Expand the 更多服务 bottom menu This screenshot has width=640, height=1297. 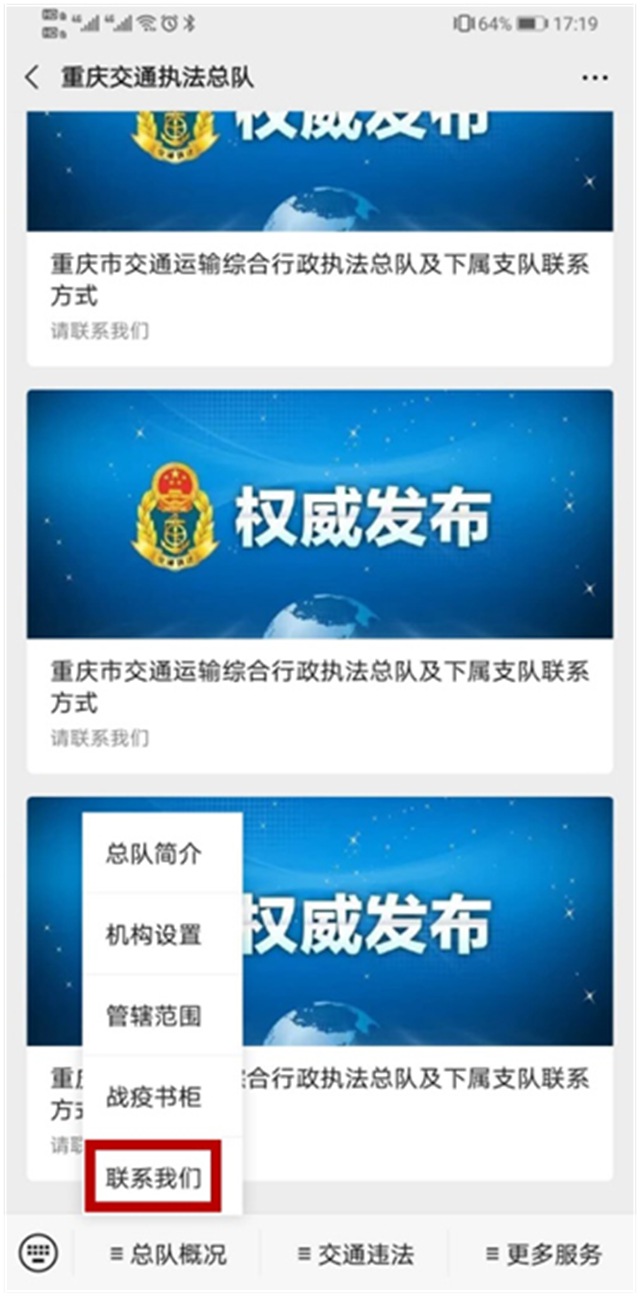click(543, 1254)
